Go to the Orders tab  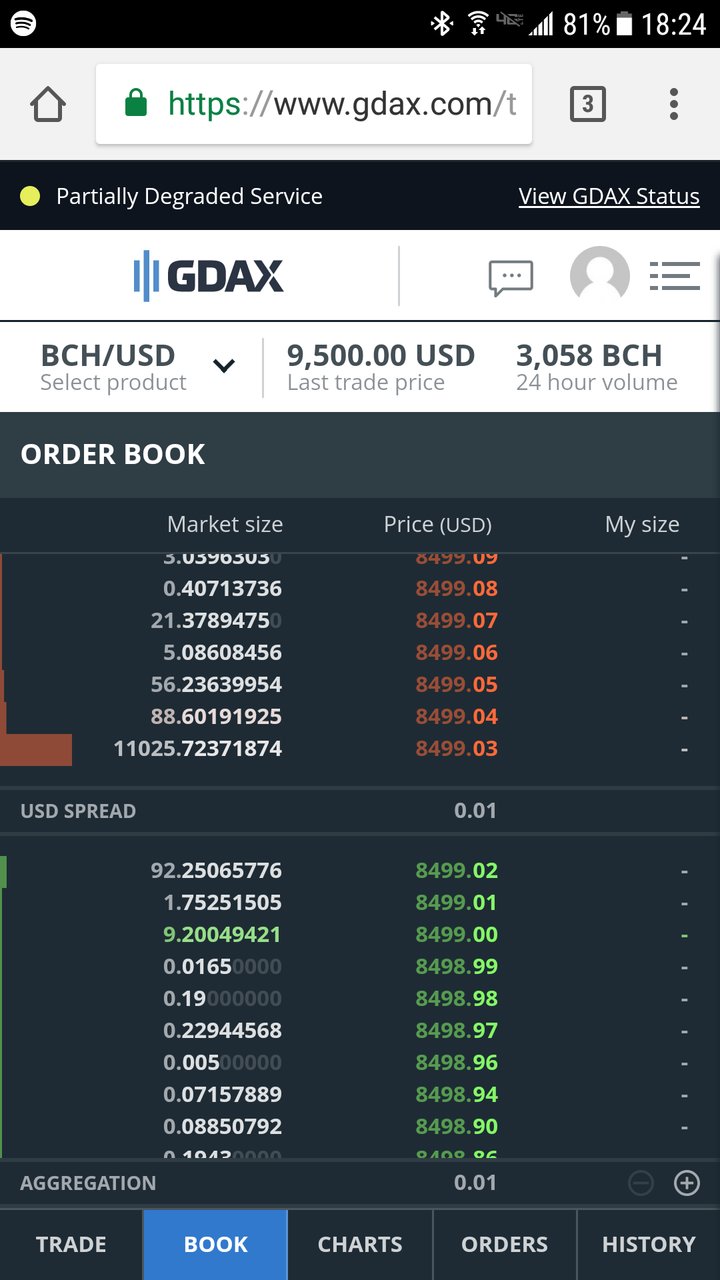(504, 1245)
